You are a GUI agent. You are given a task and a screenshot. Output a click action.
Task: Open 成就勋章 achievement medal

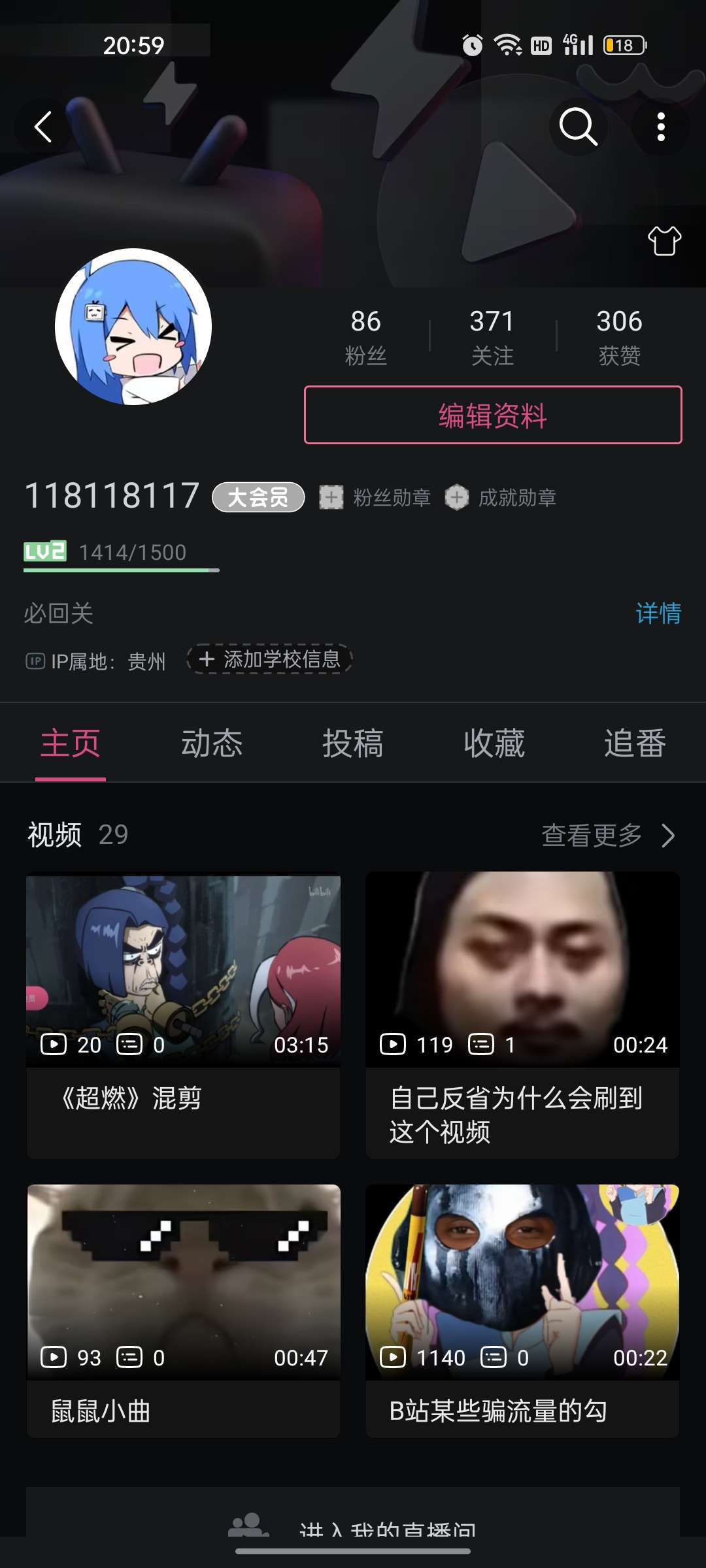click(501, 498)
